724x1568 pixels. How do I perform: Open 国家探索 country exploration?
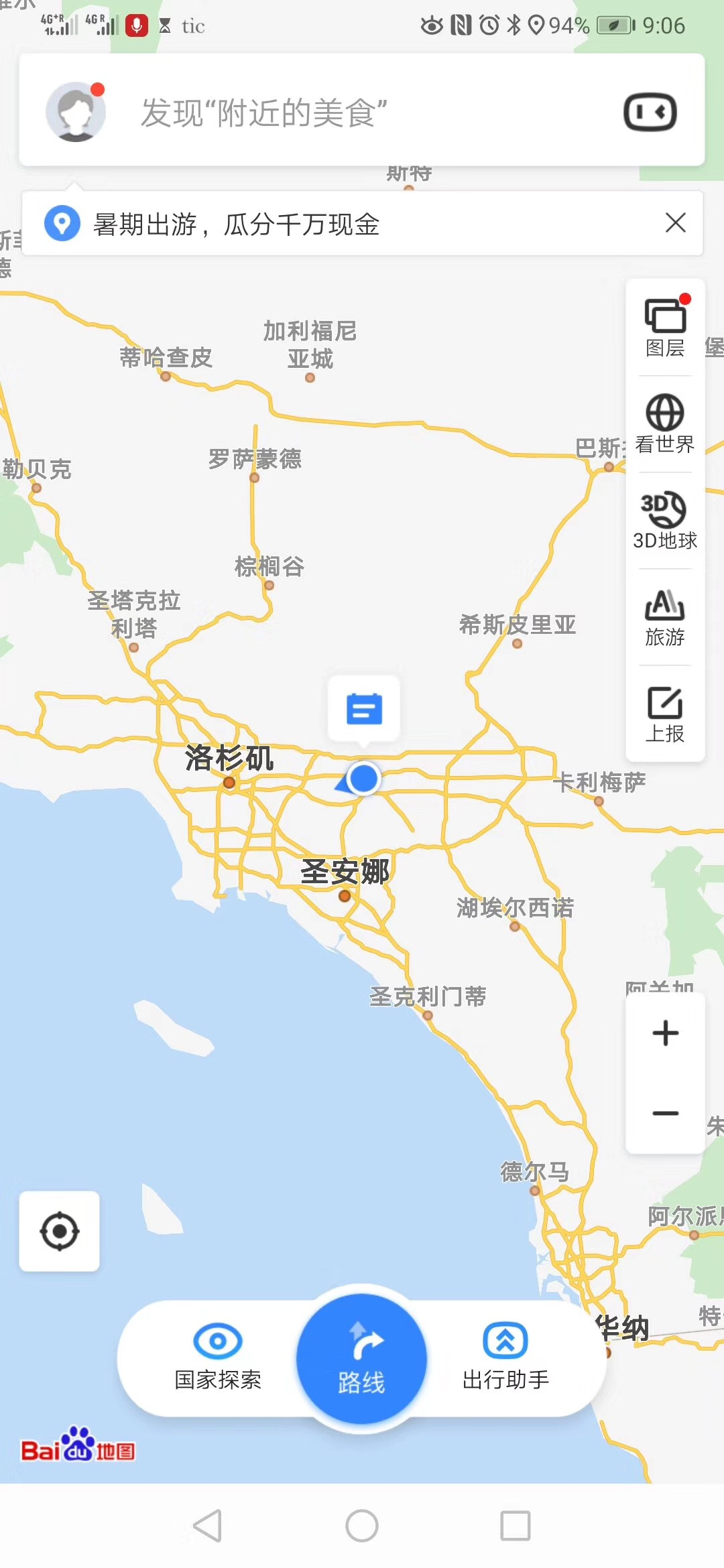[218, 1358]
